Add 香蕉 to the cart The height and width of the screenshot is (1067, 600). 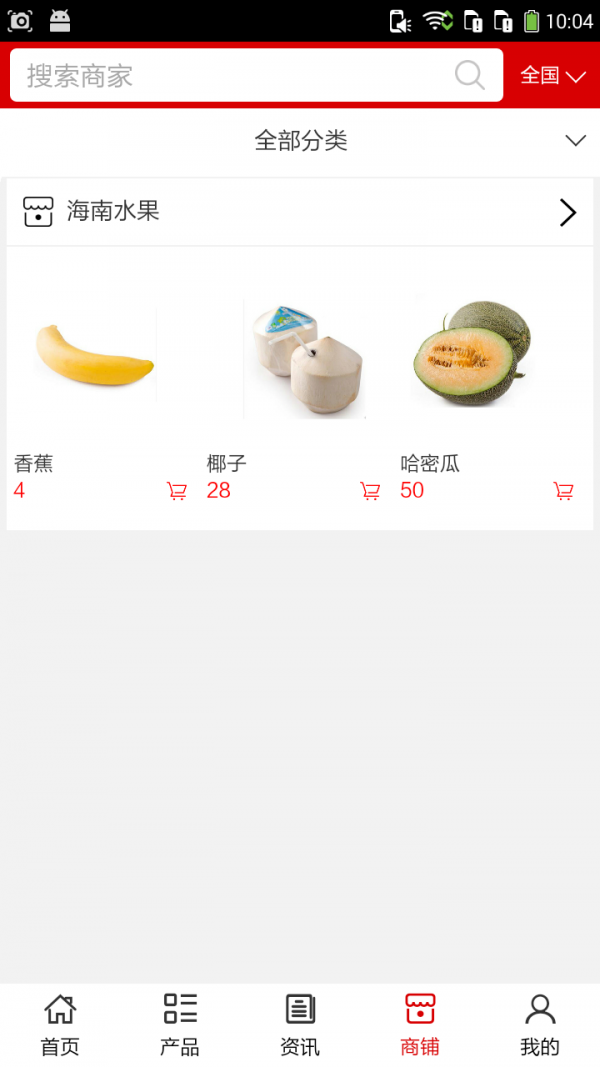tap(177, 491)
